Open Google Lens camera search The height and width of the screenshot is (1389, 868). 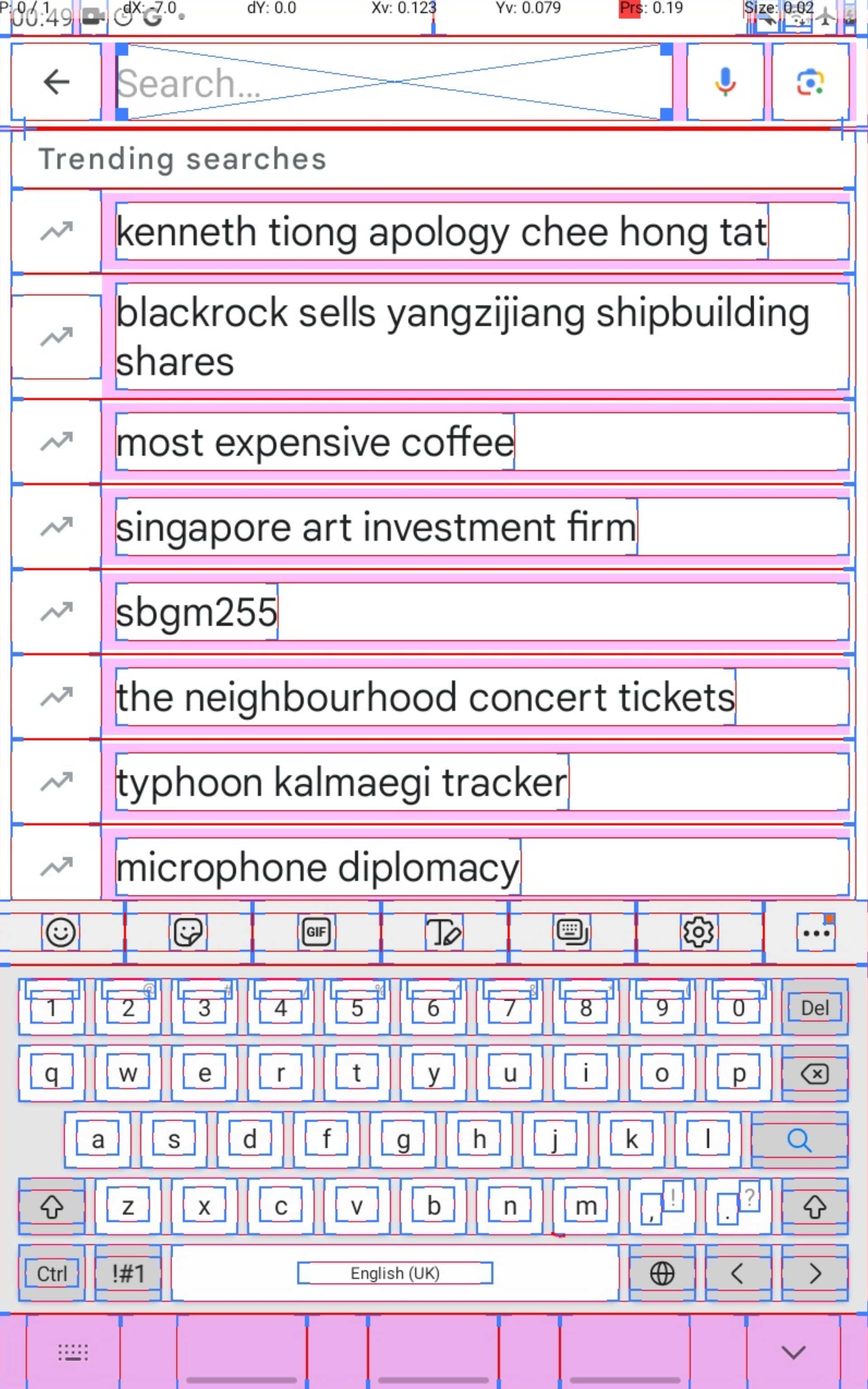point(810,82)
